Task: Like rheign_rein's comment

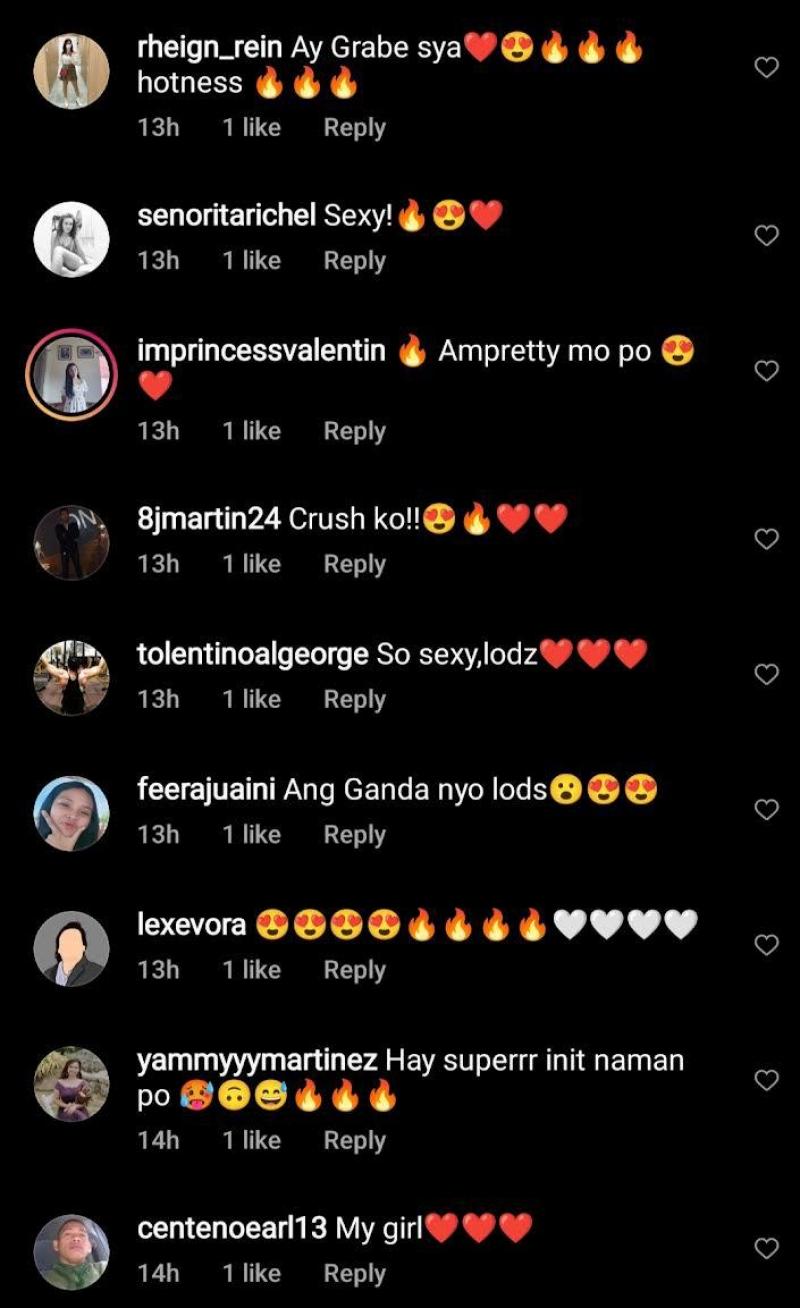Action: 766,68
